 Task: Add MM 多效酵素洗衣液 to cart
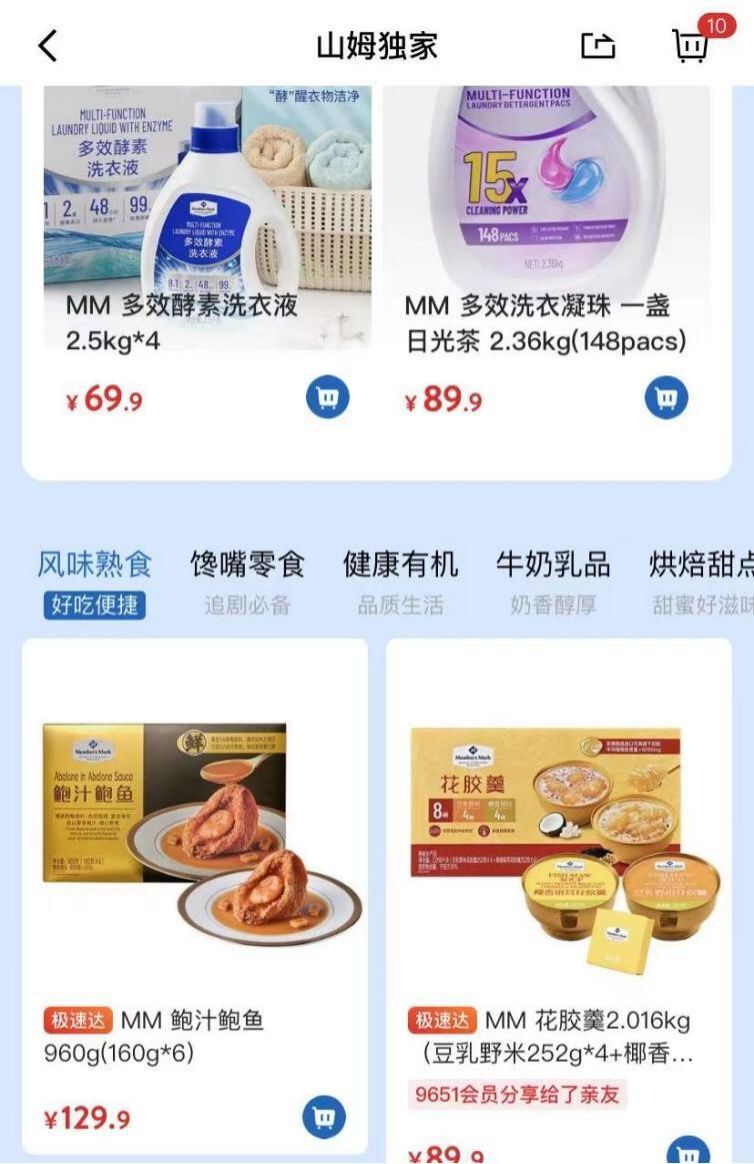click(x=327, y=398)
